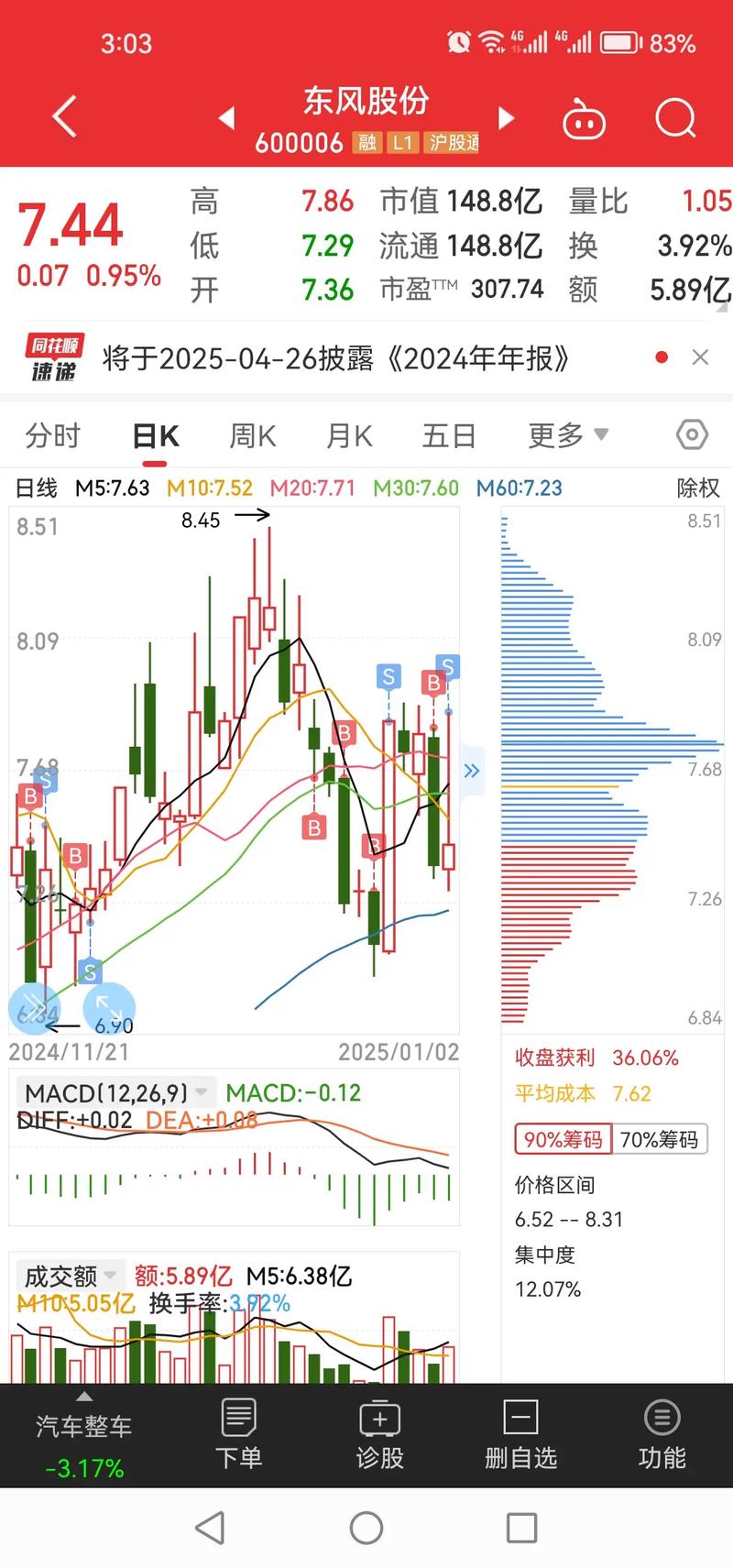Tap the double-arrow chevron beside the chart
Screen dimensions: 733x1568
coord(470,771)
